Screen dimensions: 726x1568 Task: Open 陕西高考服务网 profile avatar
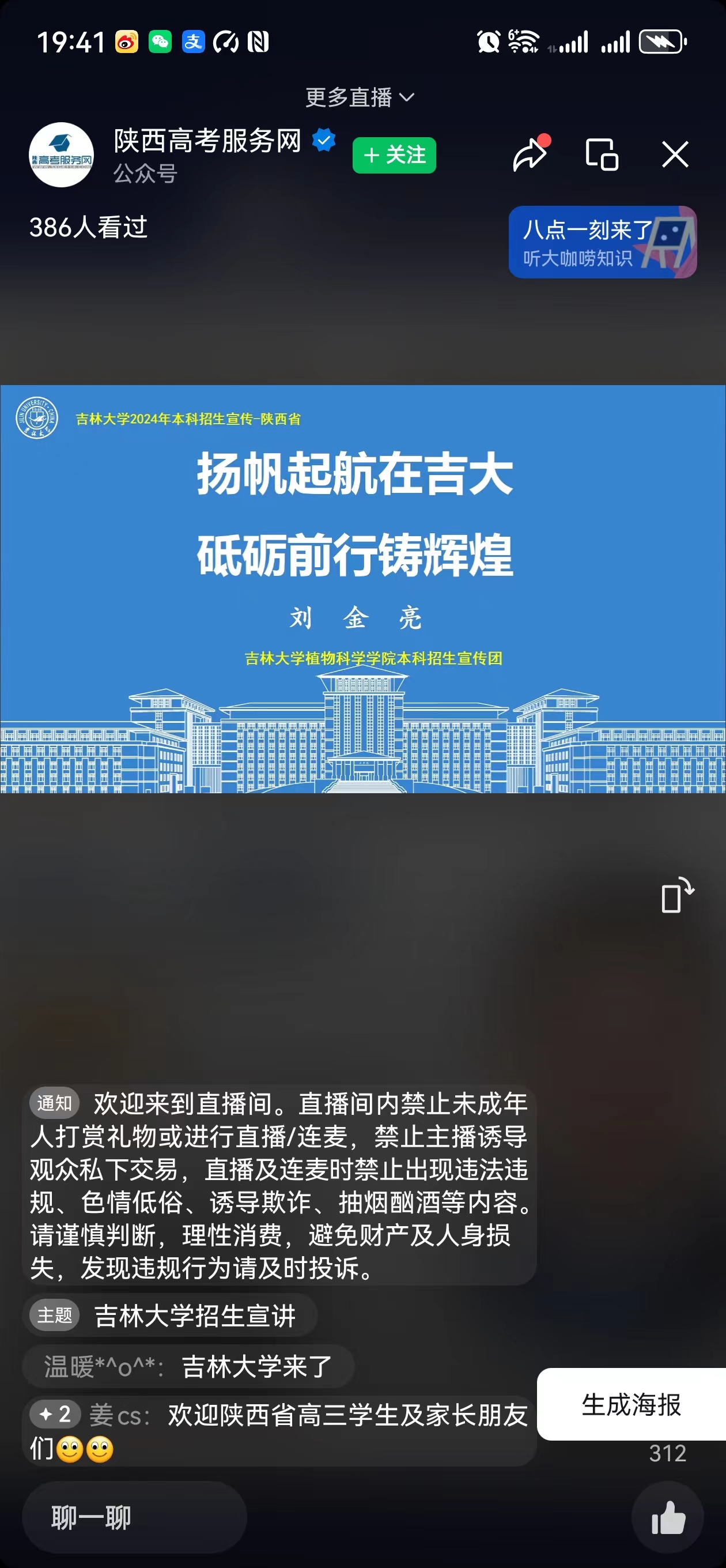click(61, 154)
